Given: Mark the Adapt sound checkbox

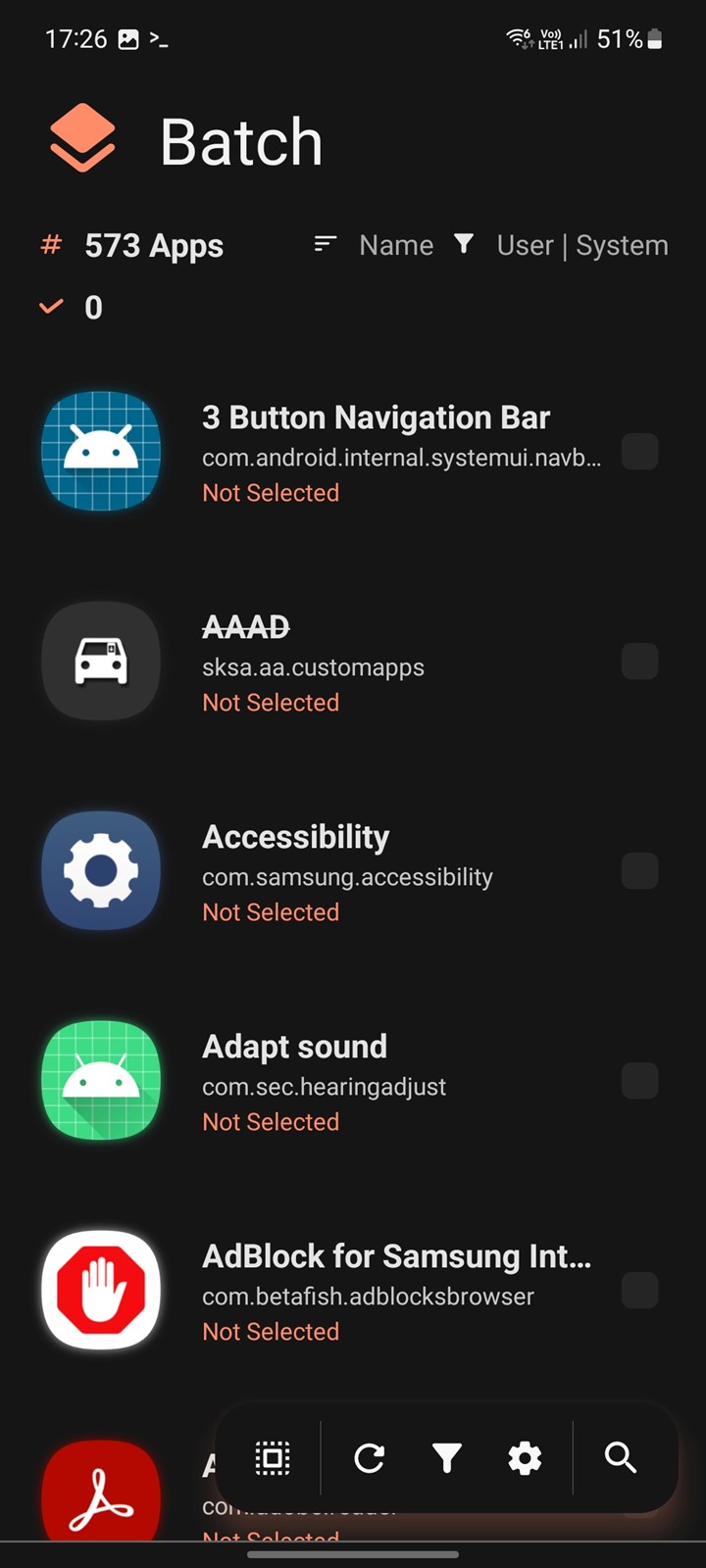Looking at the screenshot, I should tap(639, 1081).
